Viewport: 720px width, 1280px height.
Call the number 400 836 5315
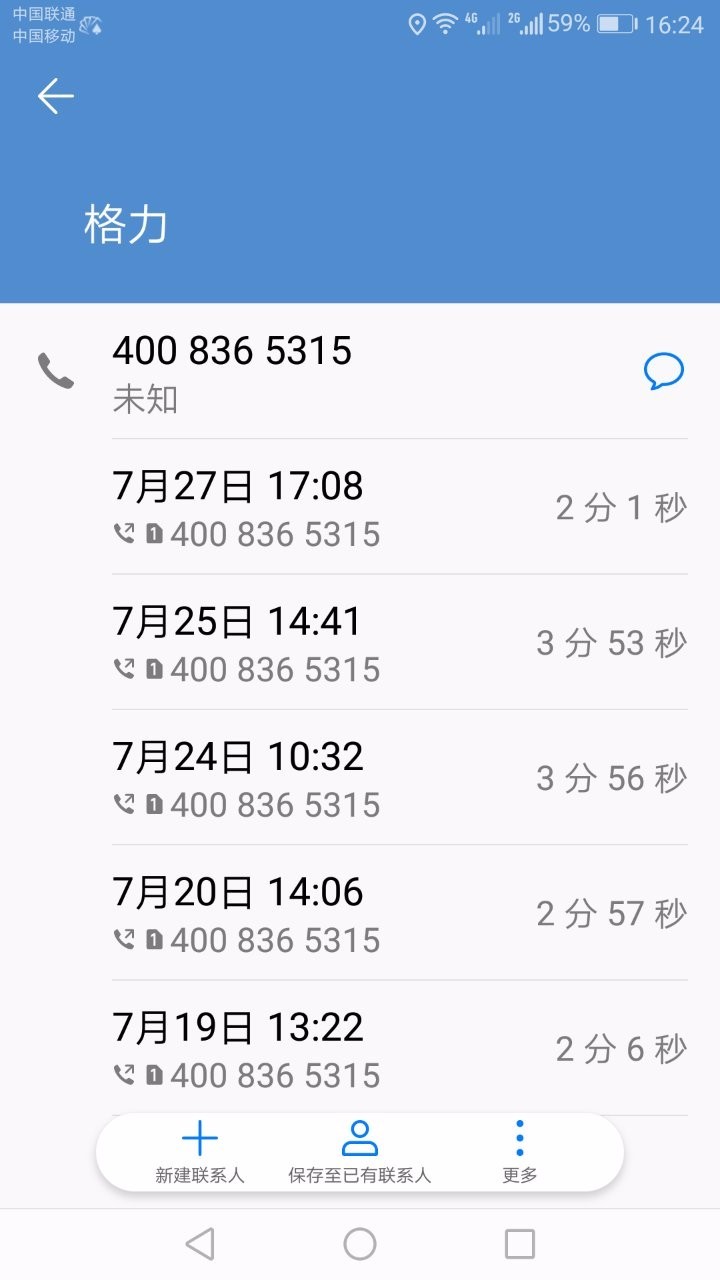click(x=232, y=371)
